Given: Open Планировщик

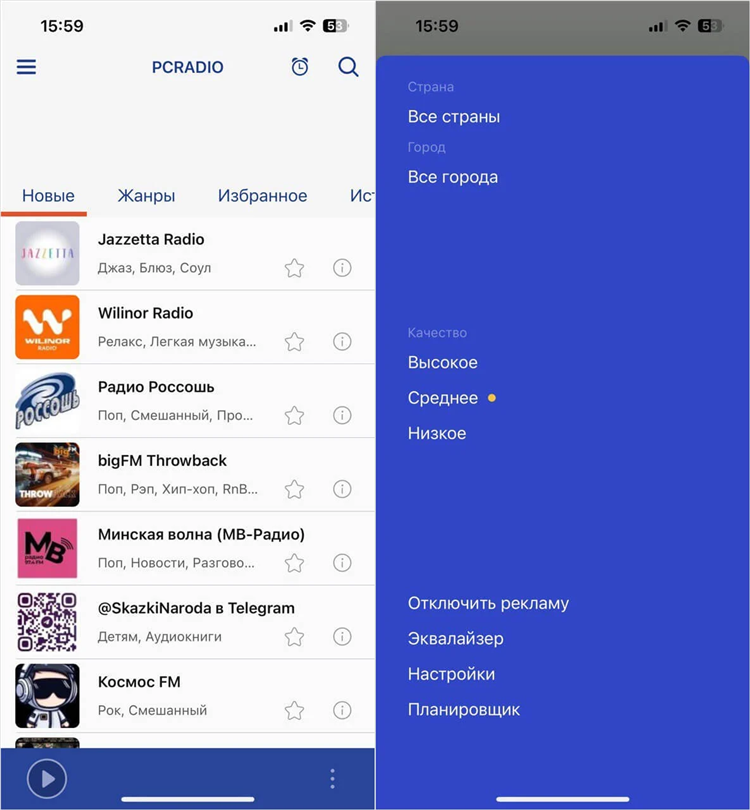Looking at the screenshot, I should click(464, 710).
